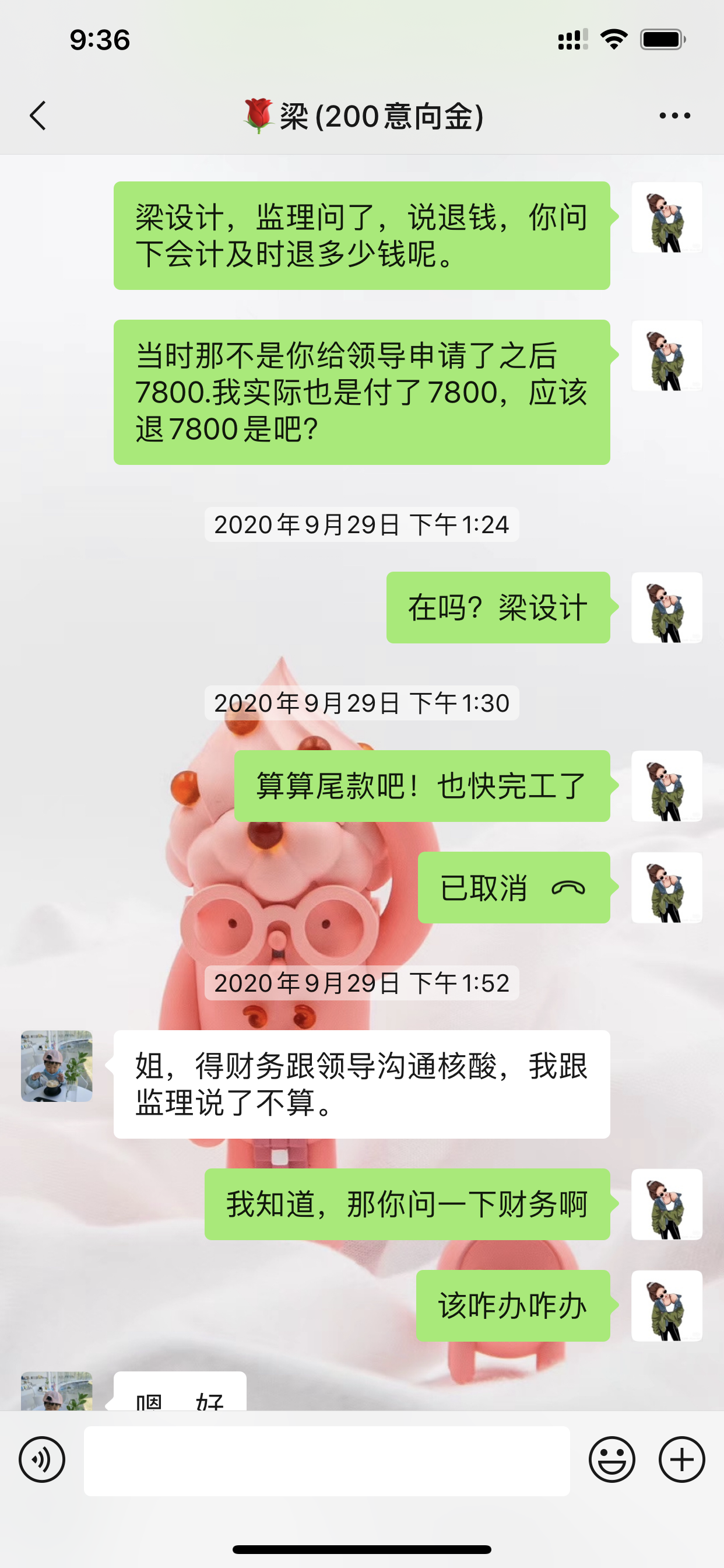724x1568 pixels.
Task: Focus the message text field
Action: click(326, 1460)
